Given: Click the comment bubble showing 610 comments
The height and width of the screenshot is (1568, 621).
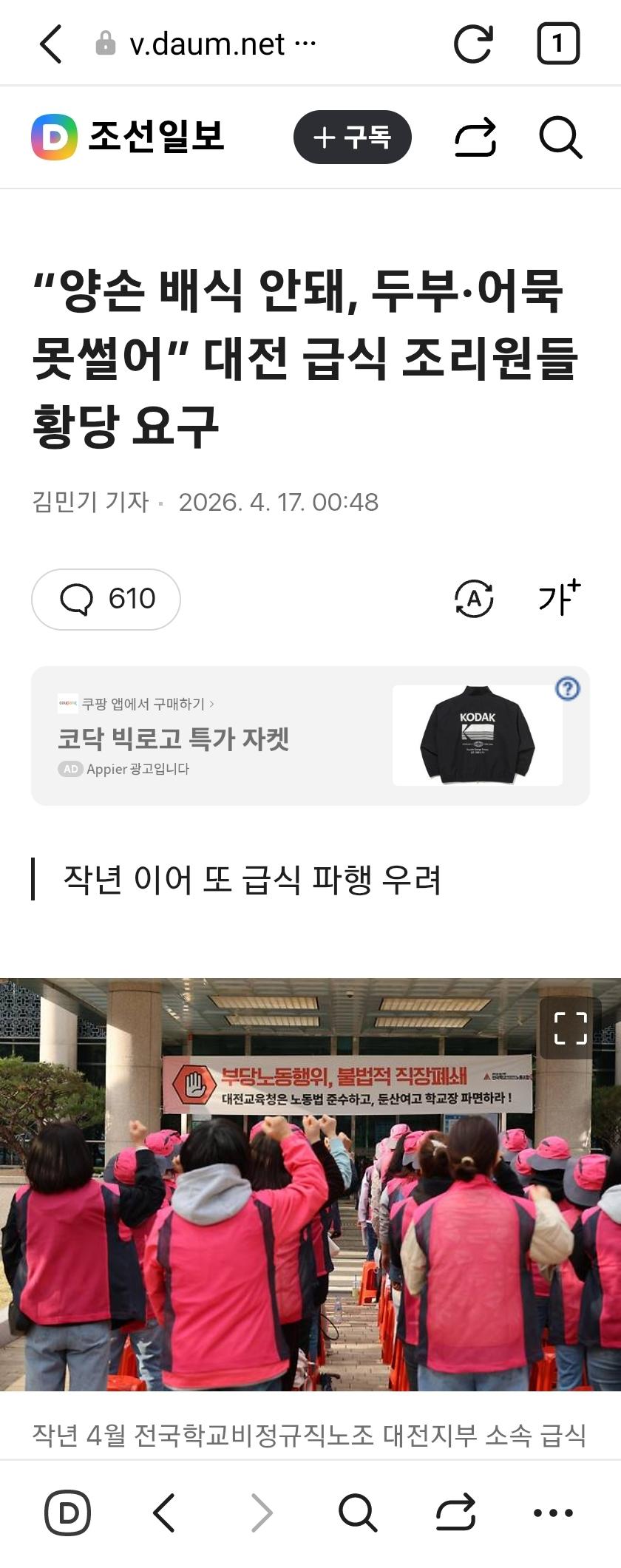Looking at the screenshot, I should (x=106, y=600).
